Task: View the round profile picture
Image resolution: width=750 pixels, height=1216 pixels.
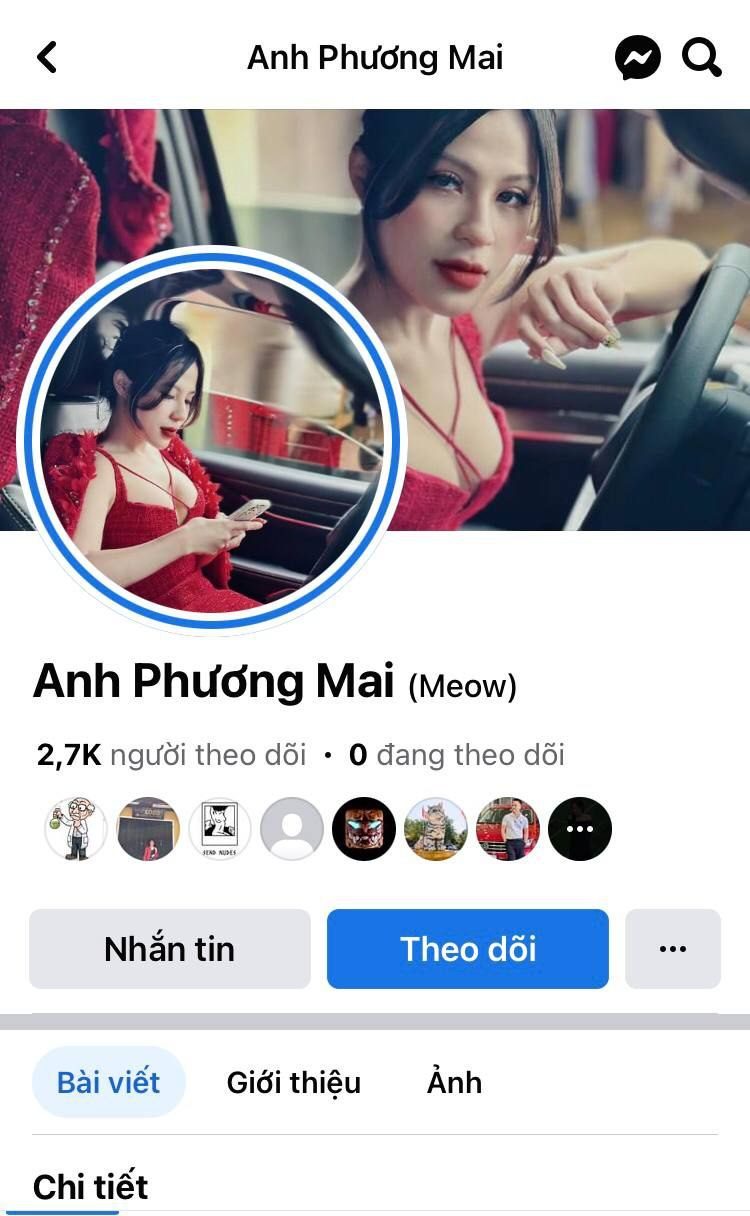Action: 212,440
